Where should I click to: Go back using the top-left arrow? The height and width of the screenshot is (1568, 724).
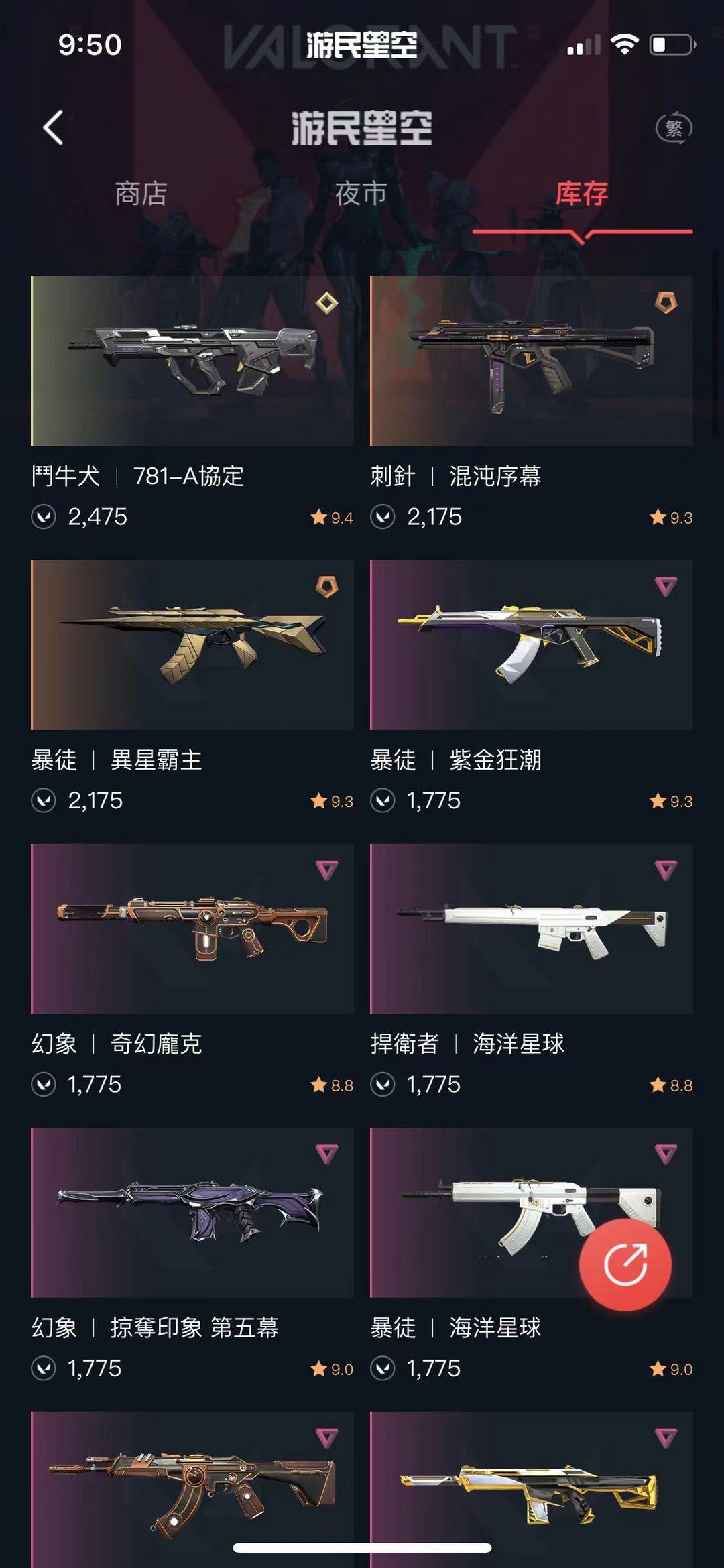tap(54, 127)
